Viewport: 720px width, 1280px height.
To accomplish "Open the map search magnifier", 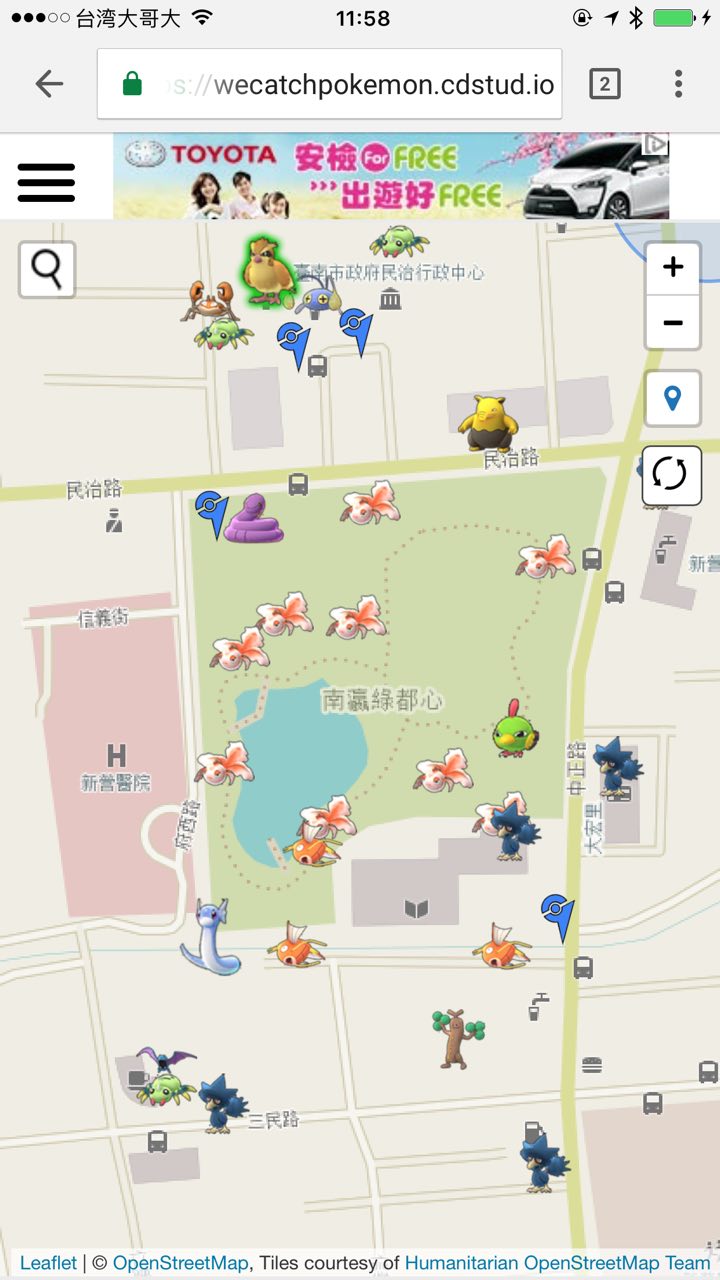I will coord(47,269).
